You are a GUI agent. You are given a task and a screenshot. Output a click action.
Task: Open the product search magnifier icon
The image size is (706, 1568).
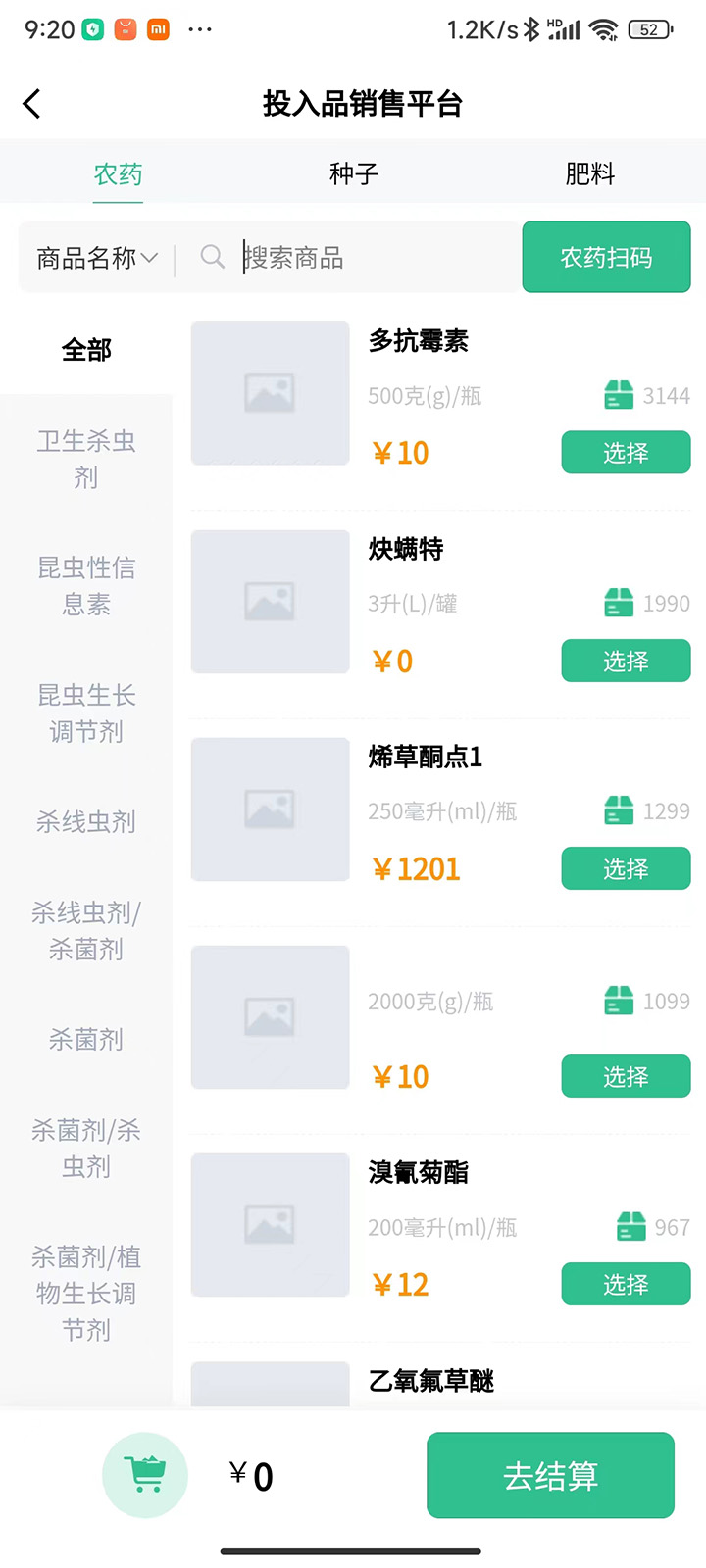click(212, 257)
